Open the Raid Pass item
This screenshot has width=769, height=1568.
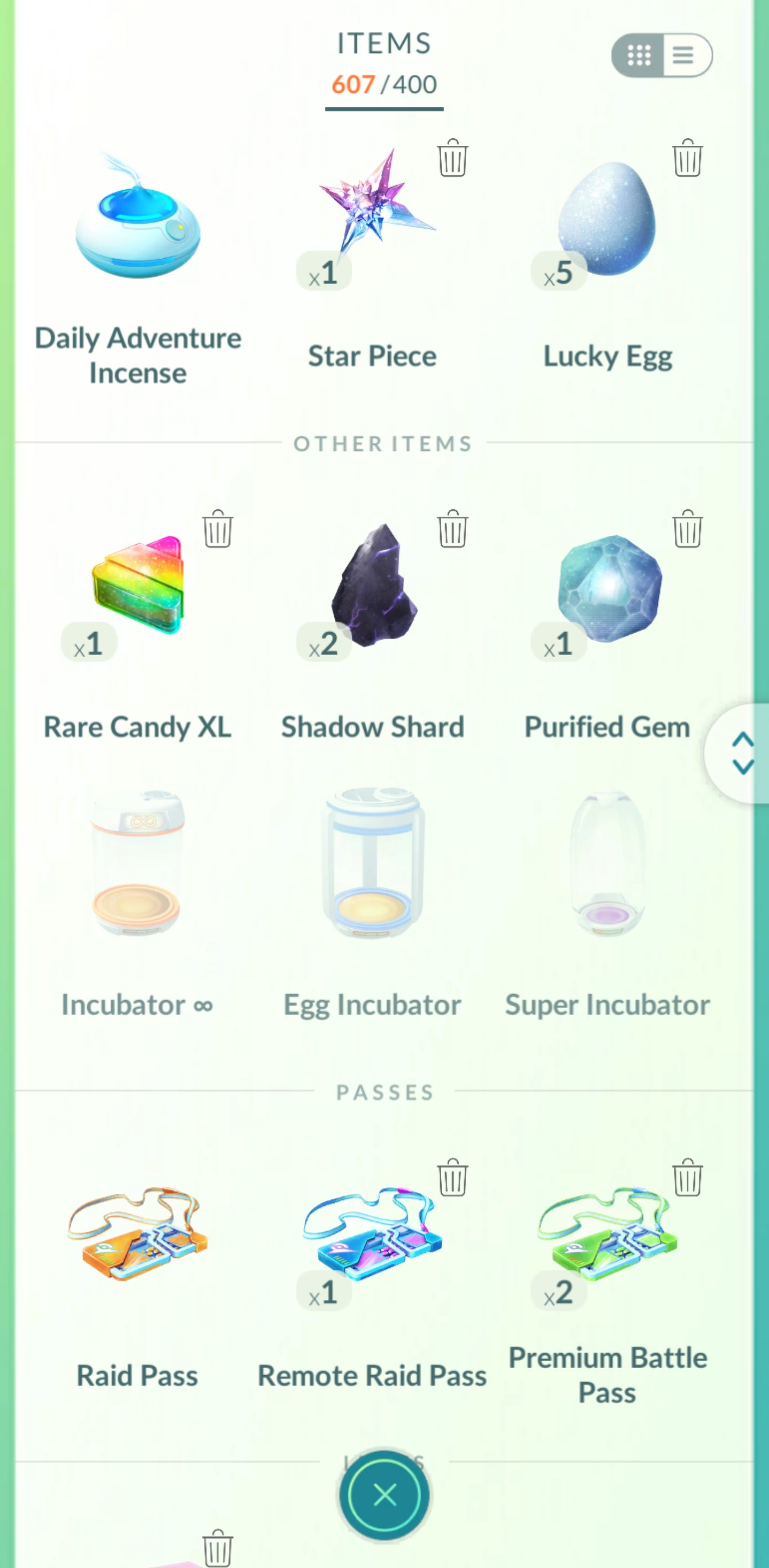138,1235
